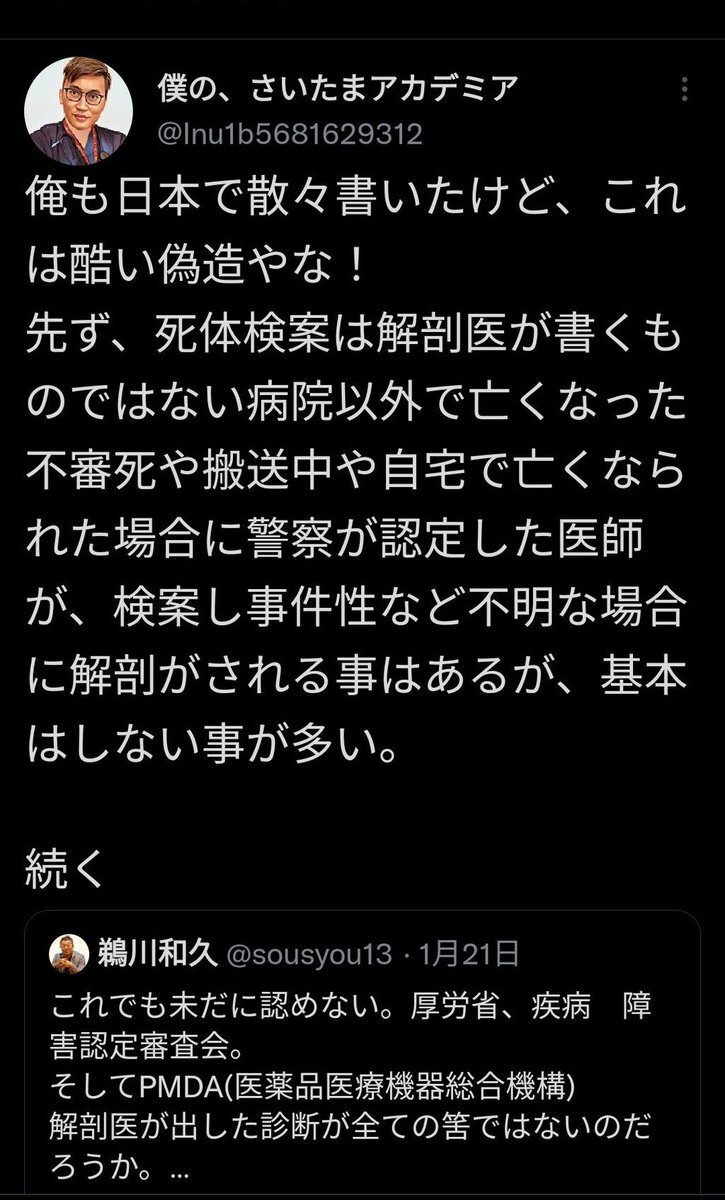
Task: Open 僕の、さいたまアカデミア profile picture
Action: (x=78, y=112)
